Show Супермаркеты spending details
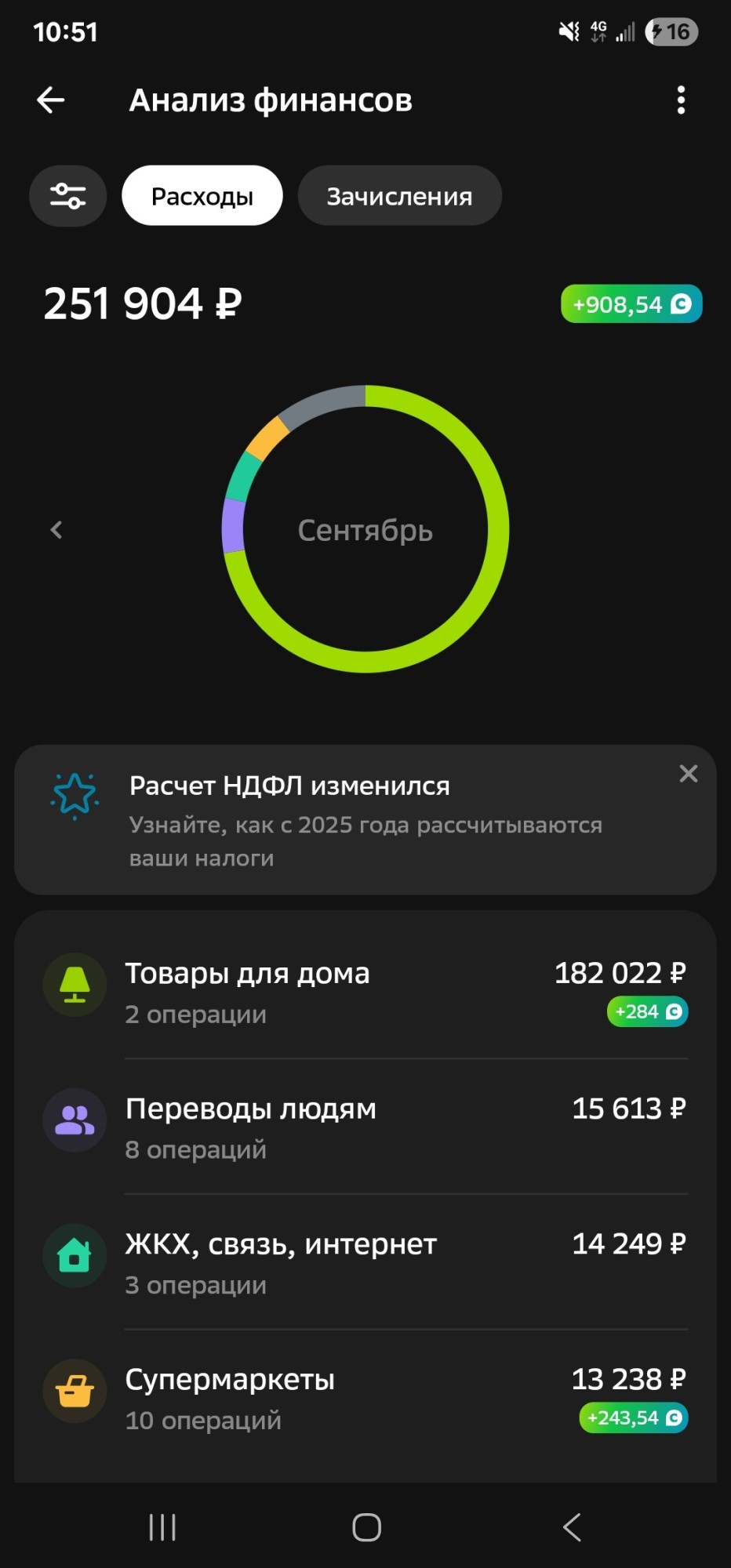The height and width of the screenshot is (1568, 731). (x=365, y=1399)
